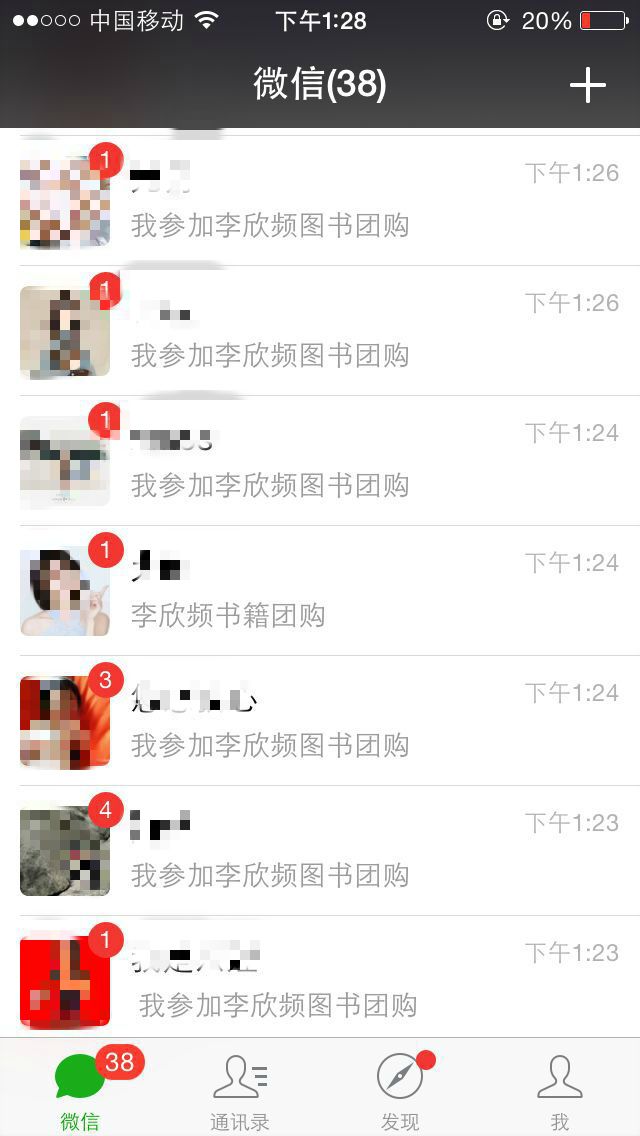Open the chat with 4 unread messages

tap(320, 851)
